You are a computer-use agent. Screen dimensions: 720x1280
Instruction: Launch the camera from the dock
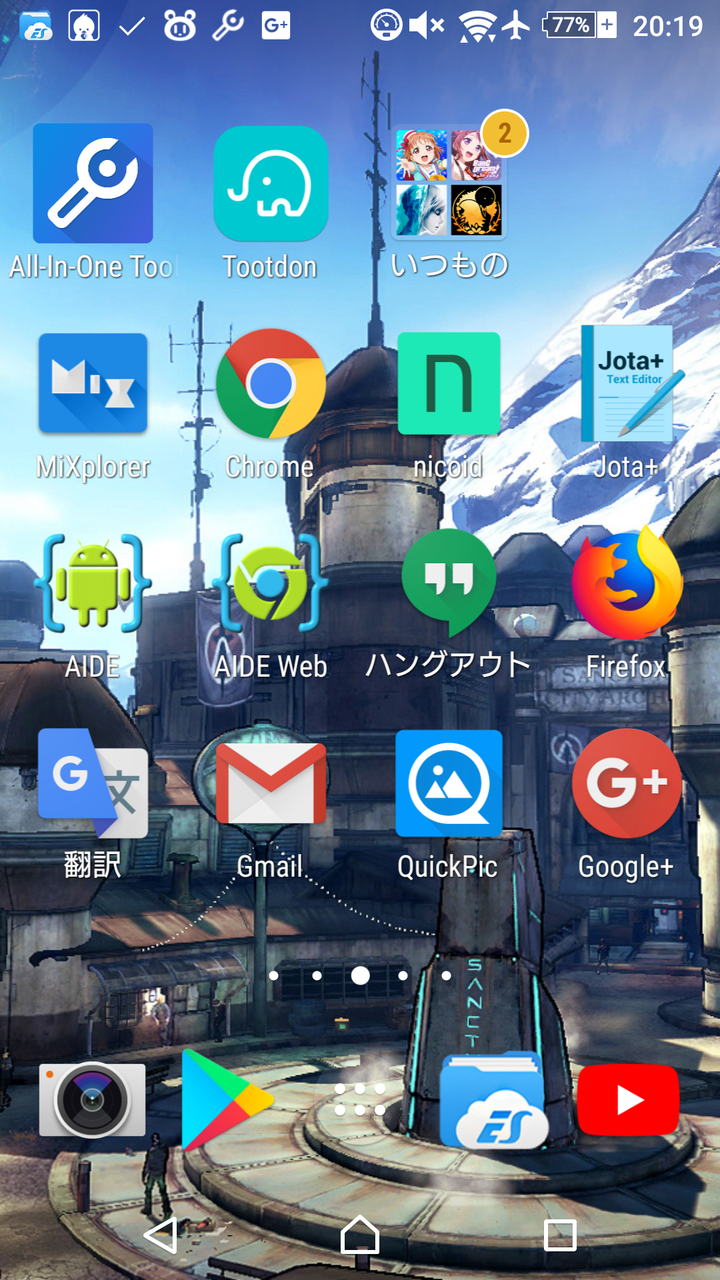coord(92,1100)
